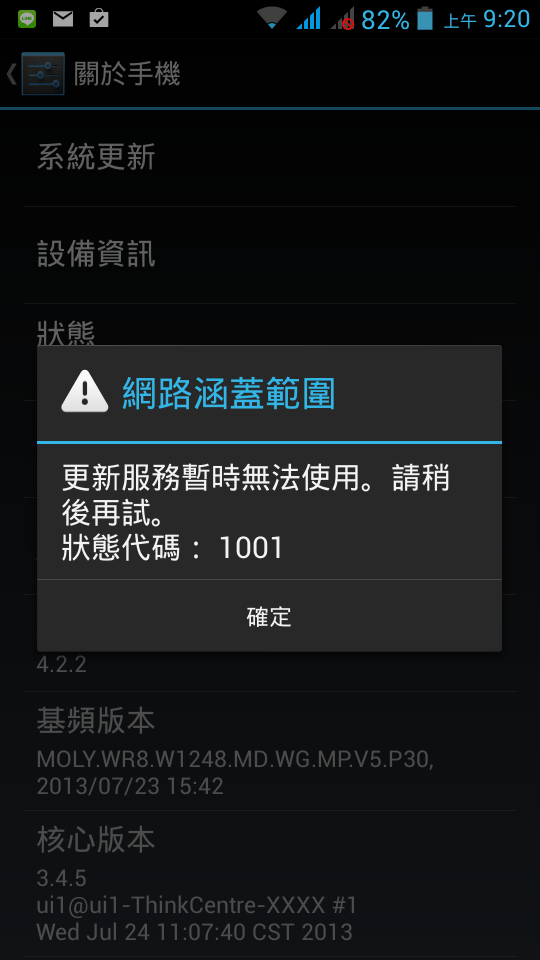Viewport: 540px width, 960px height.
Task: Confirm the dialog with 確定
Action: (269, 616)
